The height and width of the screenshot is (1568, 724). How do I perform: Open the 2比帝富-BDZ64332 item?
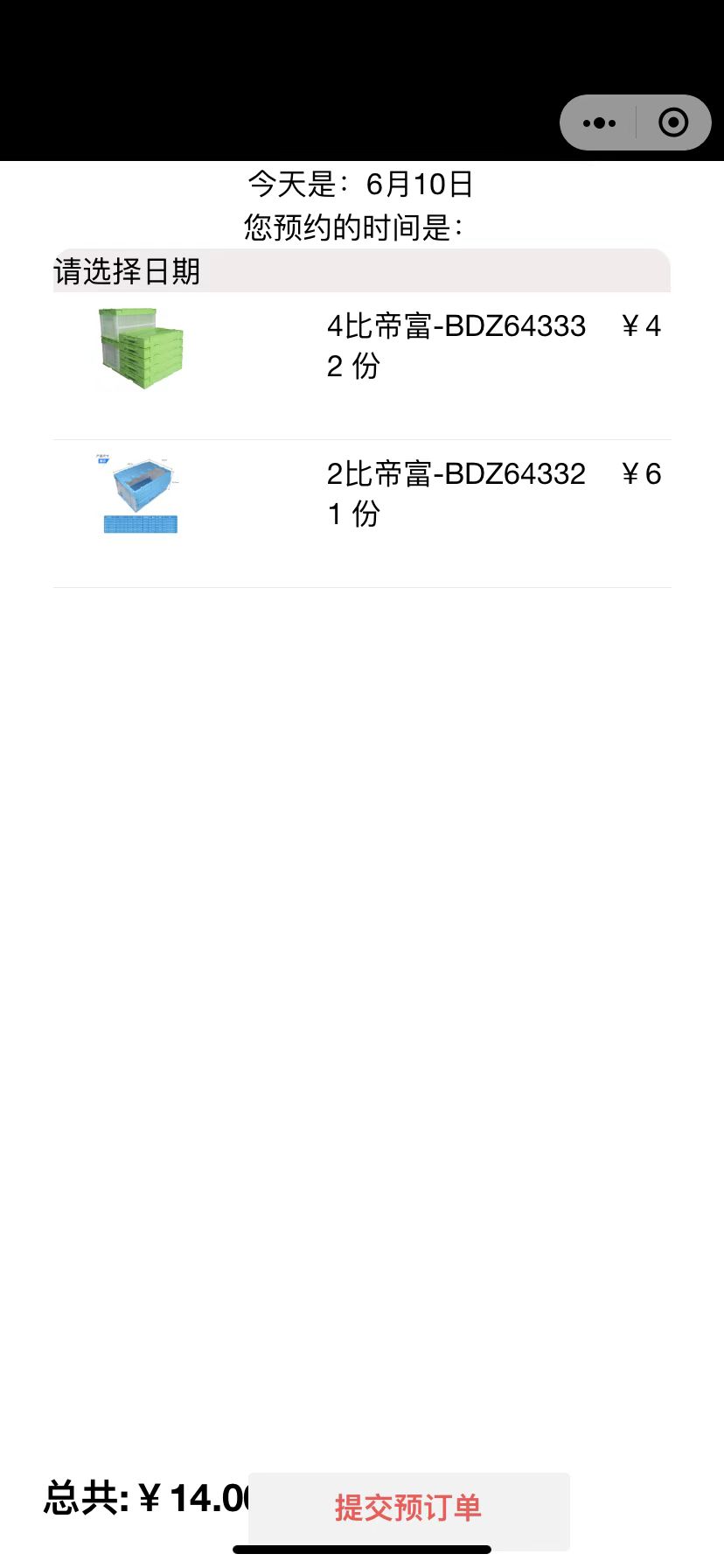pyautogui.click(x=456, y=474)
